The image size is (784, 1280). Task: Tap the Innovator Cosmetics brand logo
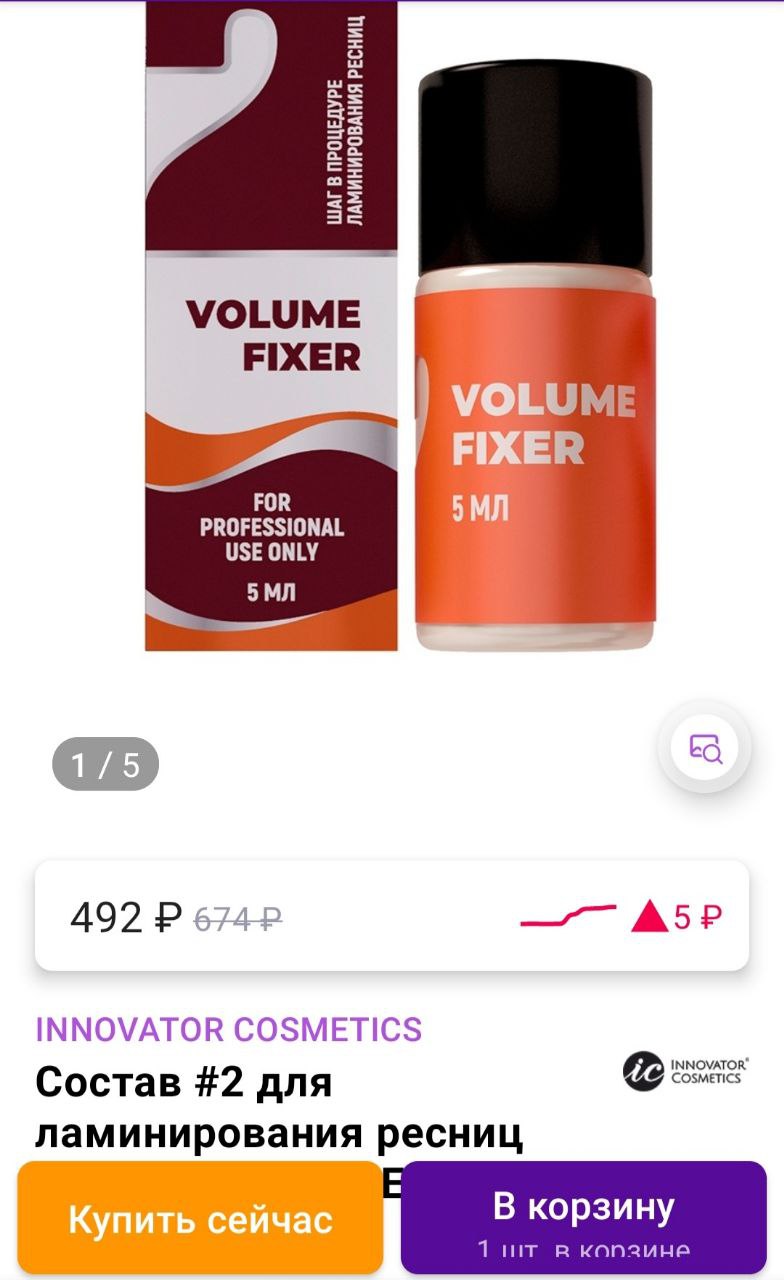click(685, 1070)
